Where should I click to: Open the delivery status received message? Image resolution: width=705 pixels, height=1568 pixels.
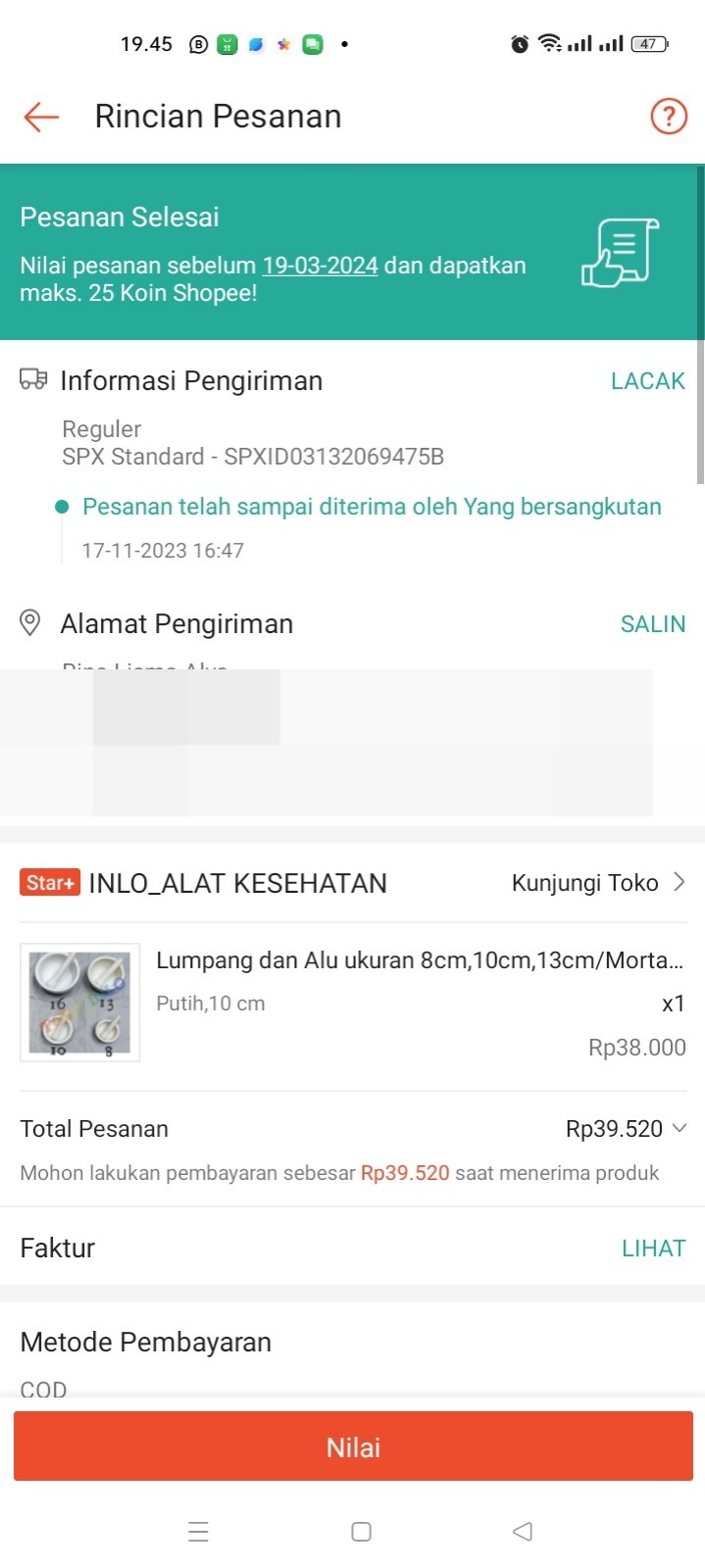pyautogui.click(x=372, y=508)
